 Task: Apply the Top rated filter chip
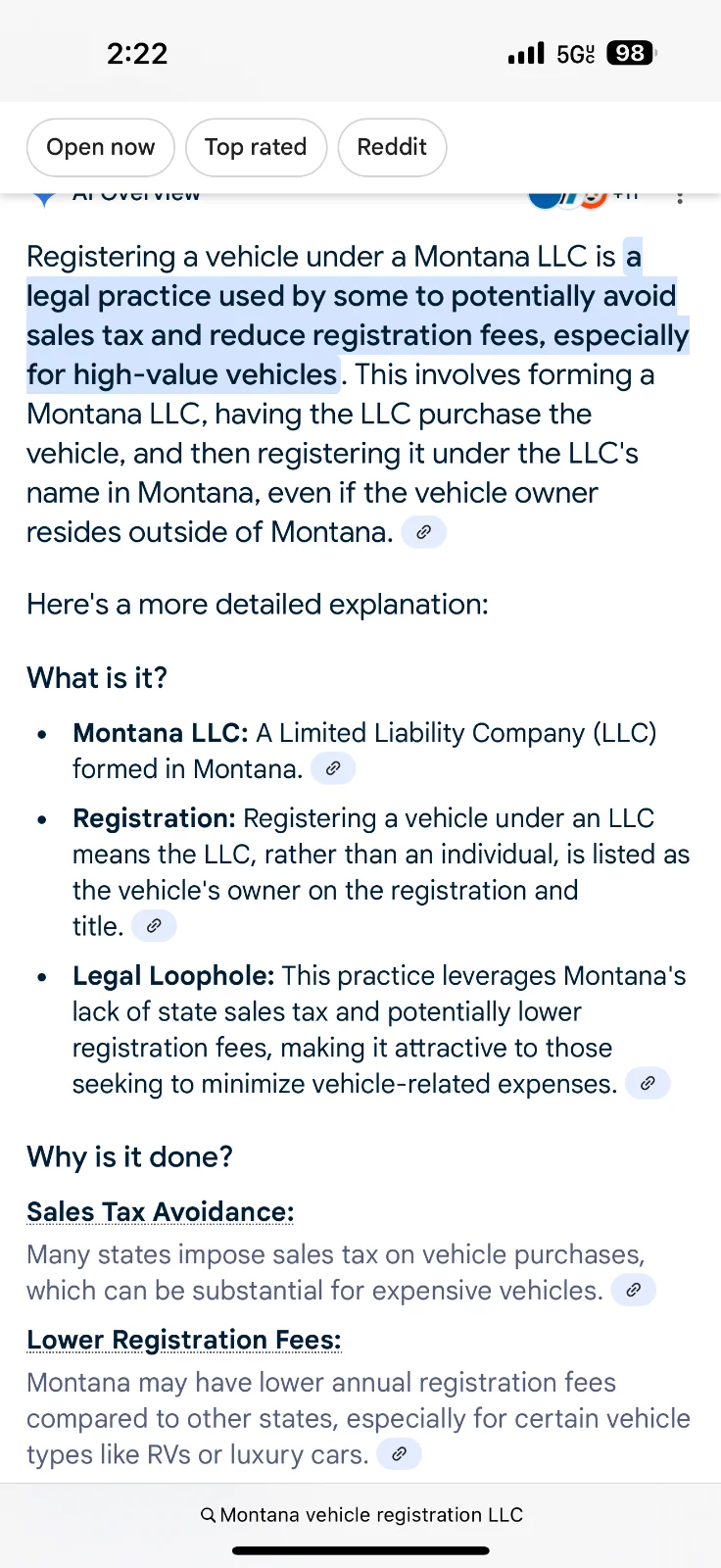point(256,147)
